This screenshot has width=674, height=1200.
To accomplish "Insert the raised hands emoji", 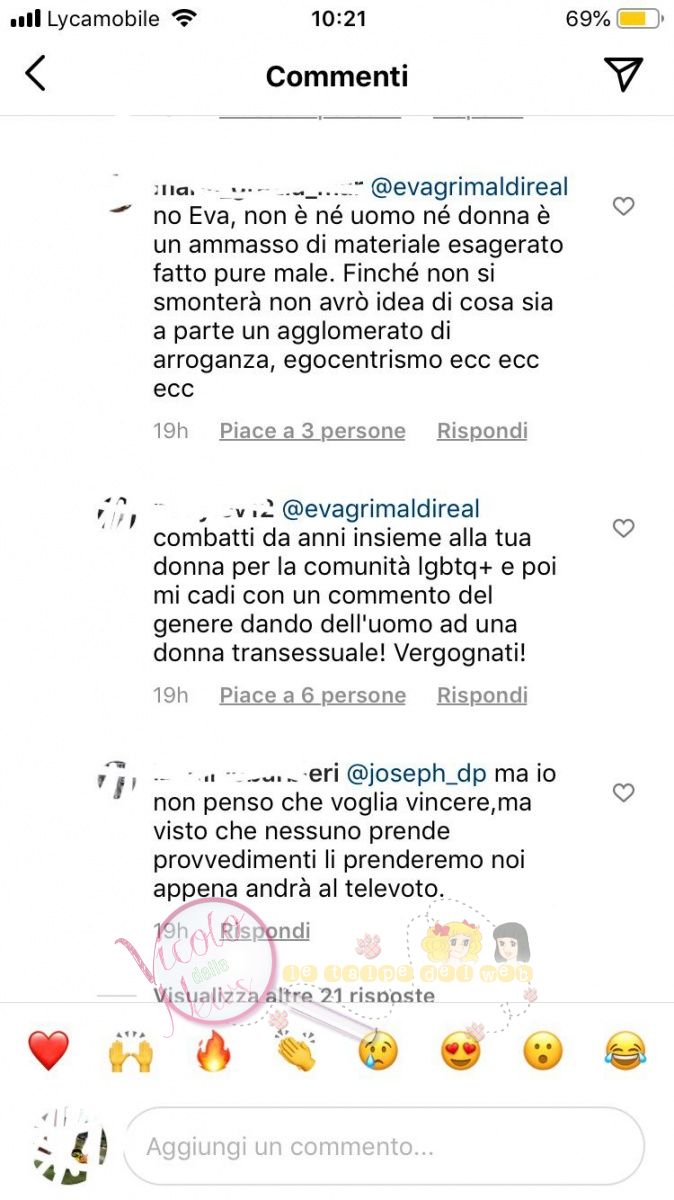I will click(x=130, y=1052).
